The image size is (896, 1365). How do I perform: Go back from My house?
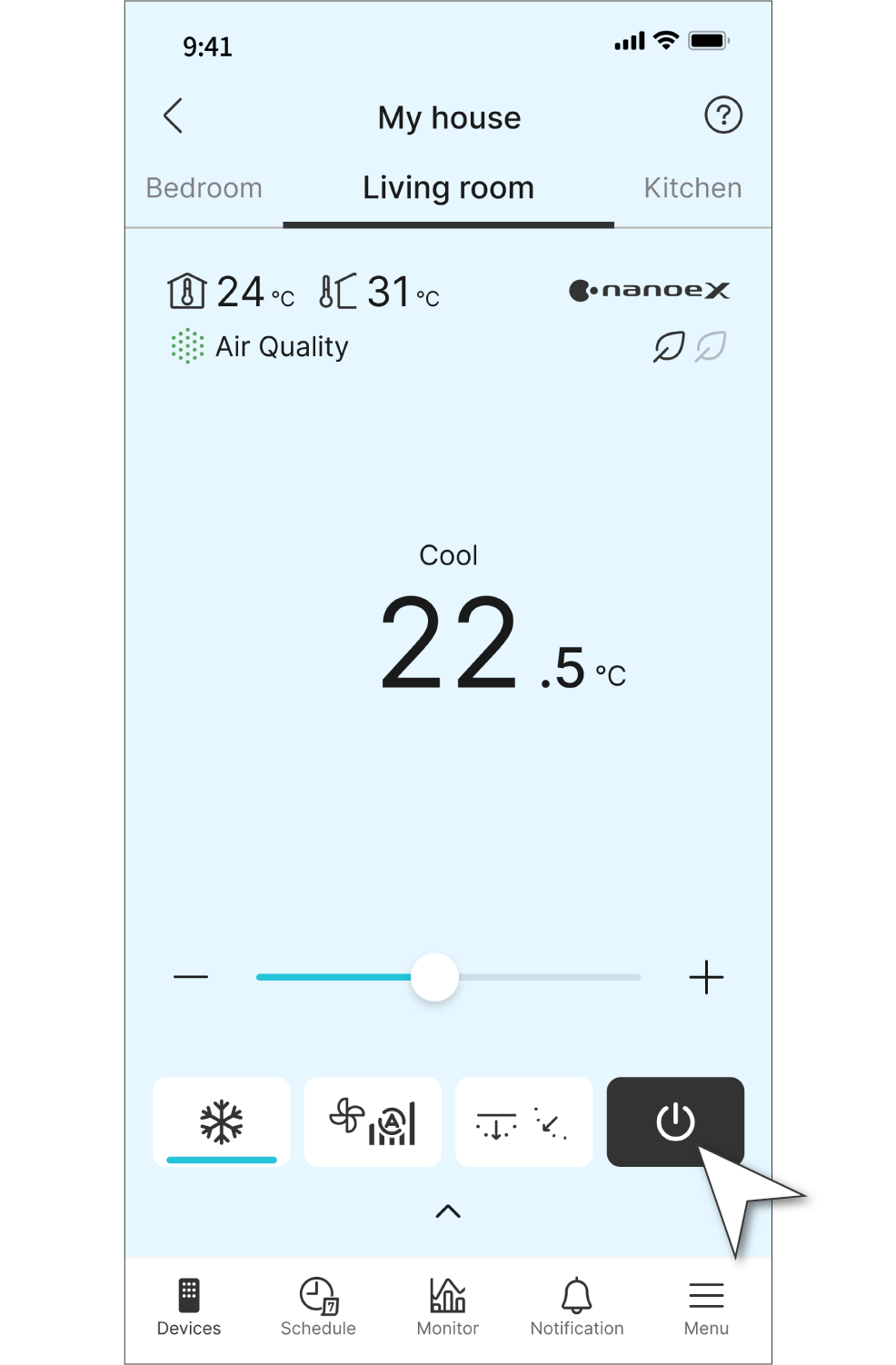tap(174, 116)
